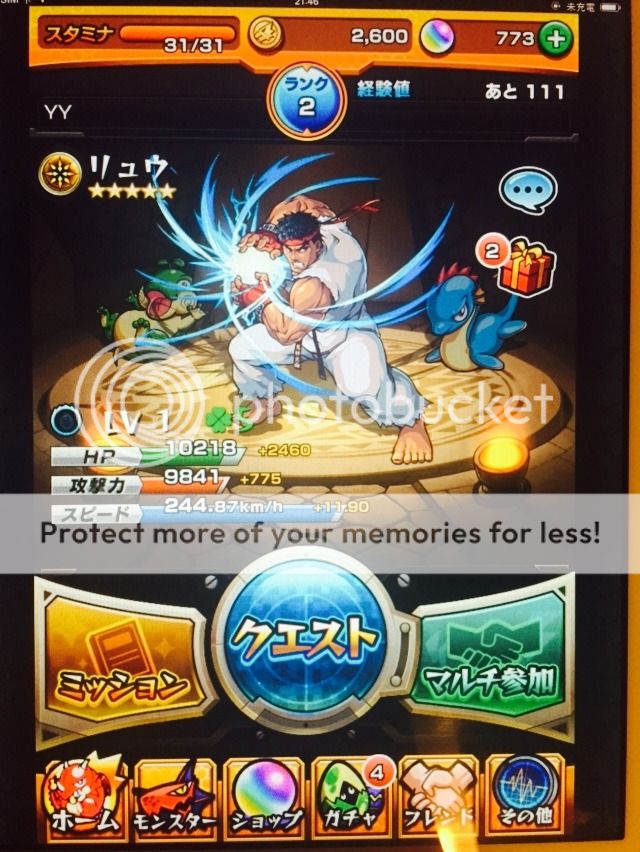Open the ミッション missions panel
The width and height of the screenshot is (640, 852).
coord(123,659)
